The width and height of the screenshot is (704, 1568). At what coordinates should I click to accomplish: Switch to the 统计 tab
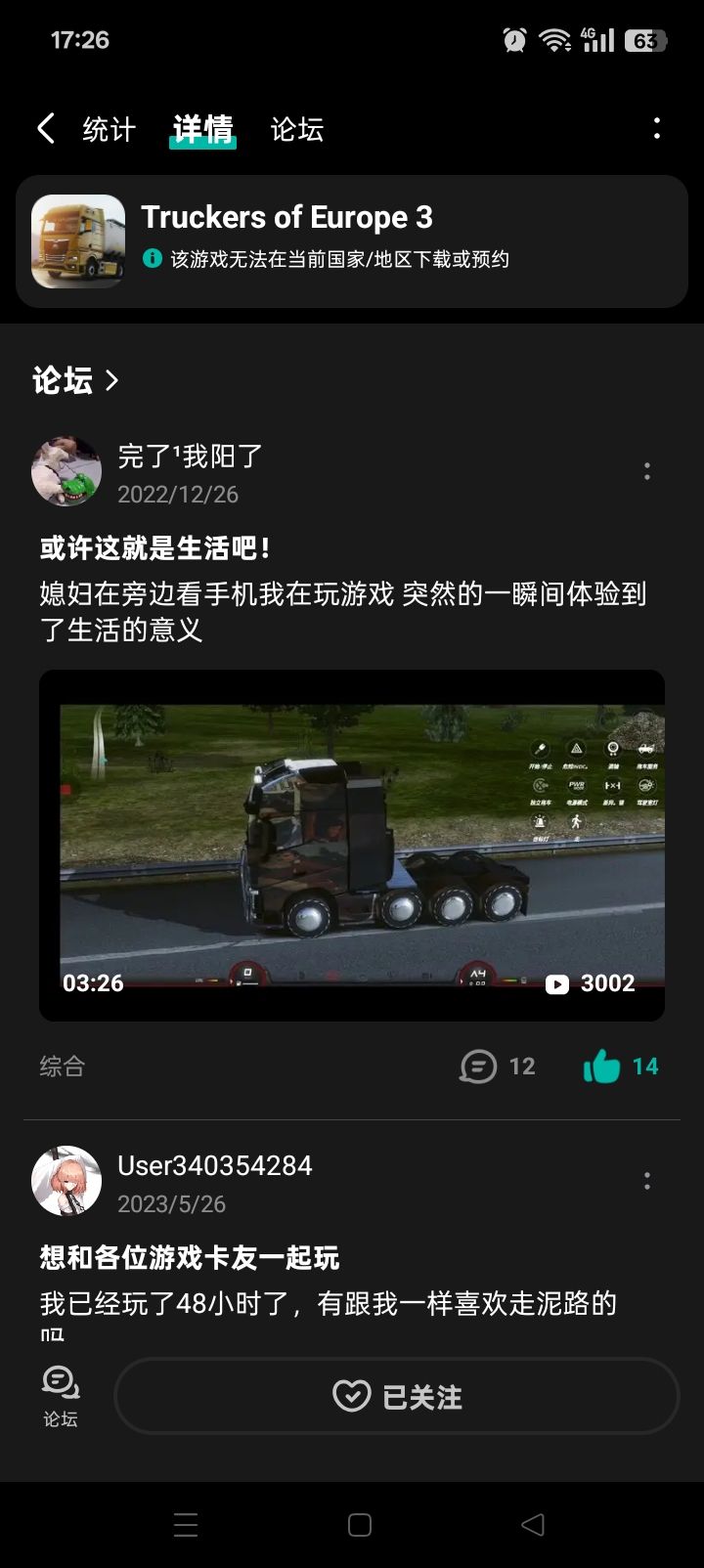108,128
